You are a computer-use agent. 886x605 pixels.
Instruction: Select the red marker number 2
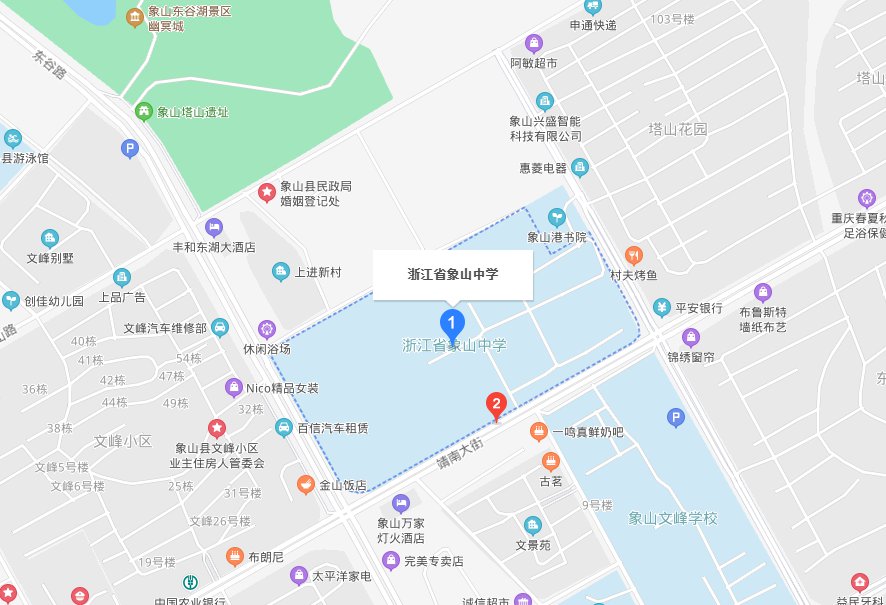tap(496, 406)
